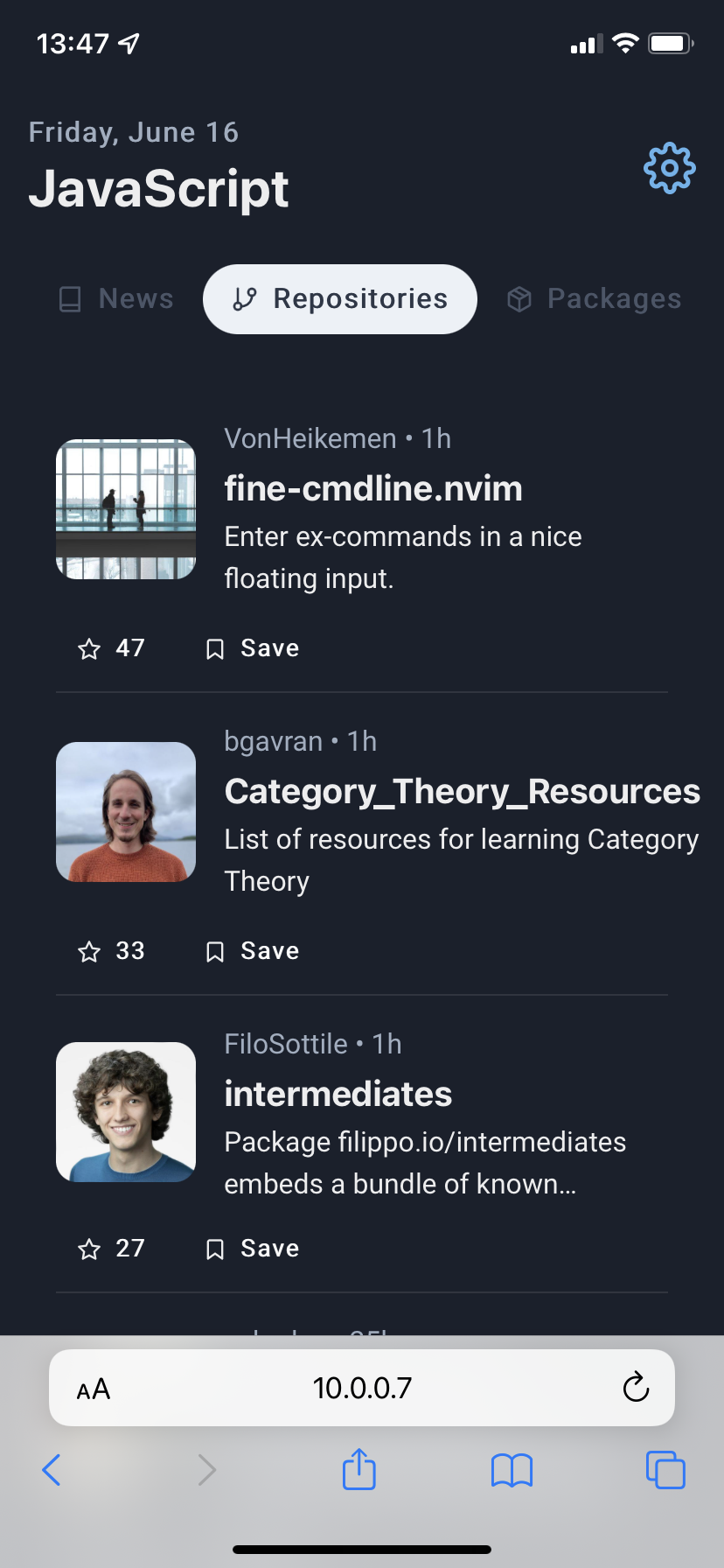Star the intermediates repository
The height and width of the screenshot is (1568, 724).
coord(111,1249)
